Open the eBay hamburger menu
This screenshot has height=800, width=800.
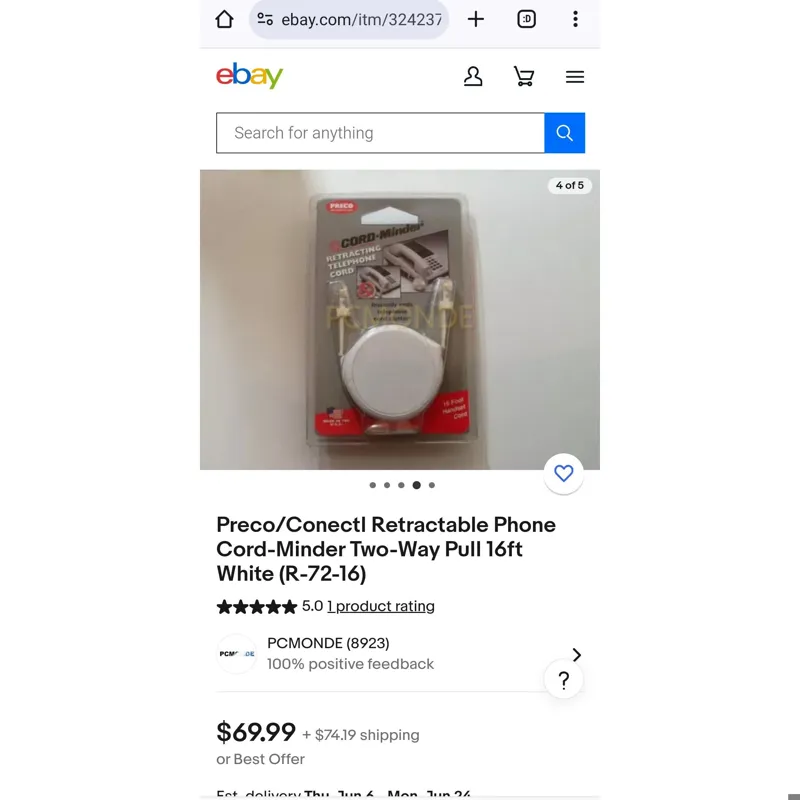(x=575, y=77)
